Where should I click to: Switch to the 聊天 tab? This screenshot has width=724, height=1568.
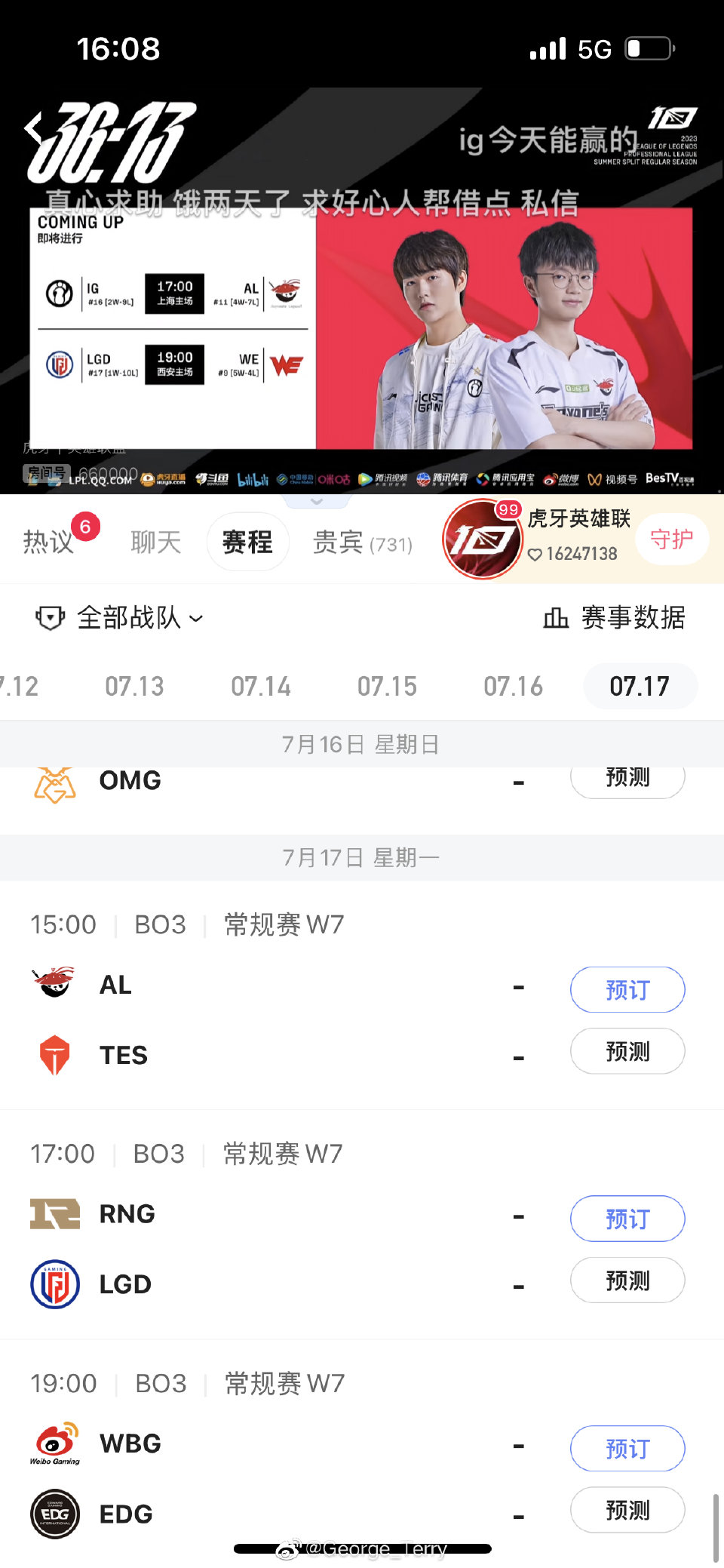(156, 542)
